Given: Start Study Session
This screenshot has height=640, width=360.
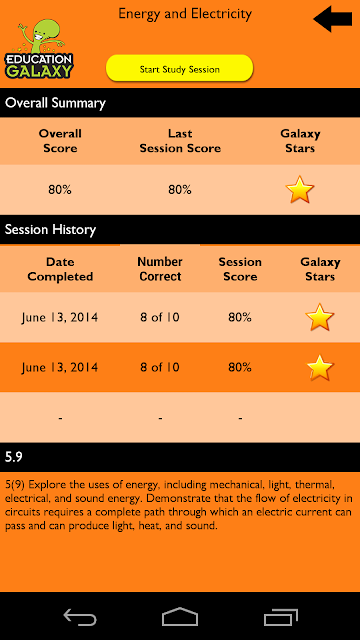Looking at the screenshot, I should click(x=180, y=69).
